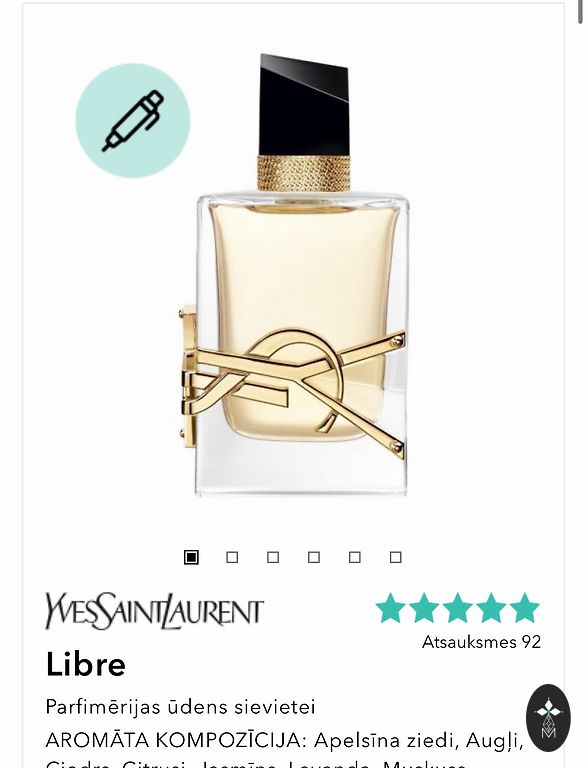View the 92 Atsauksmes reviews
The height and width of the screenshot is (768, 587).
coord(481,642)
